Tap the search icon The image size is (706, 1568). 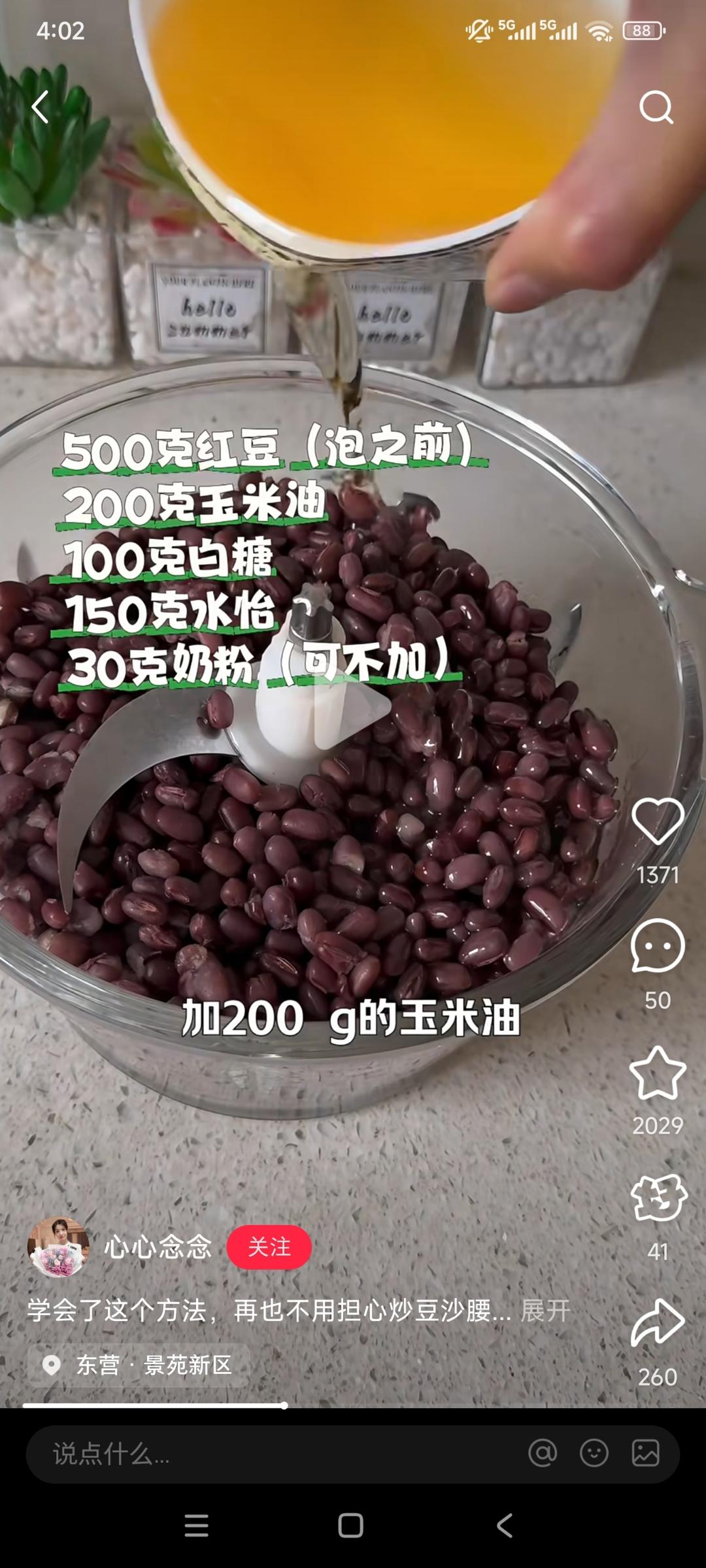click(658, 108)
